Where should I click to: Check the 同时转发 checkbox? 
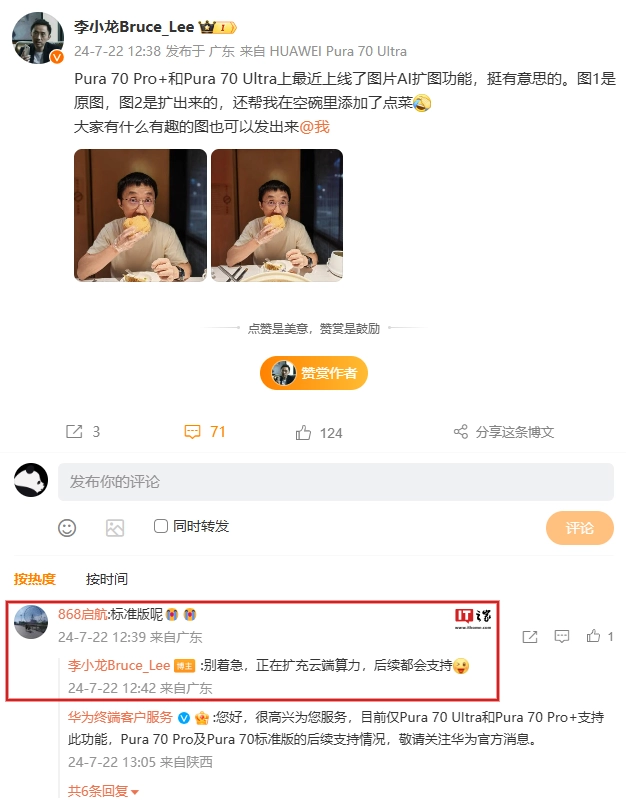click(161, 526)
